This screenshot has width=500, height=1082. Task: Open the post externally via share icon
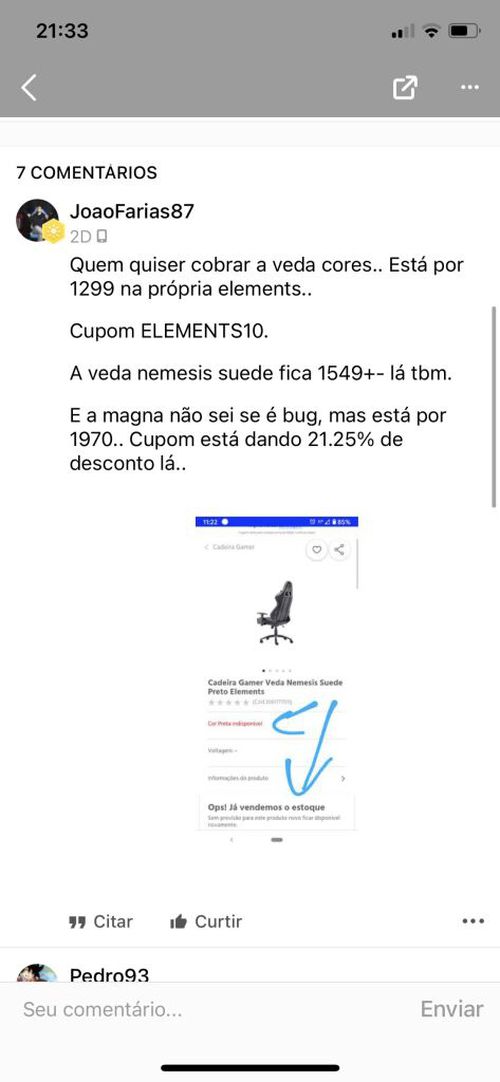point(405,88)
